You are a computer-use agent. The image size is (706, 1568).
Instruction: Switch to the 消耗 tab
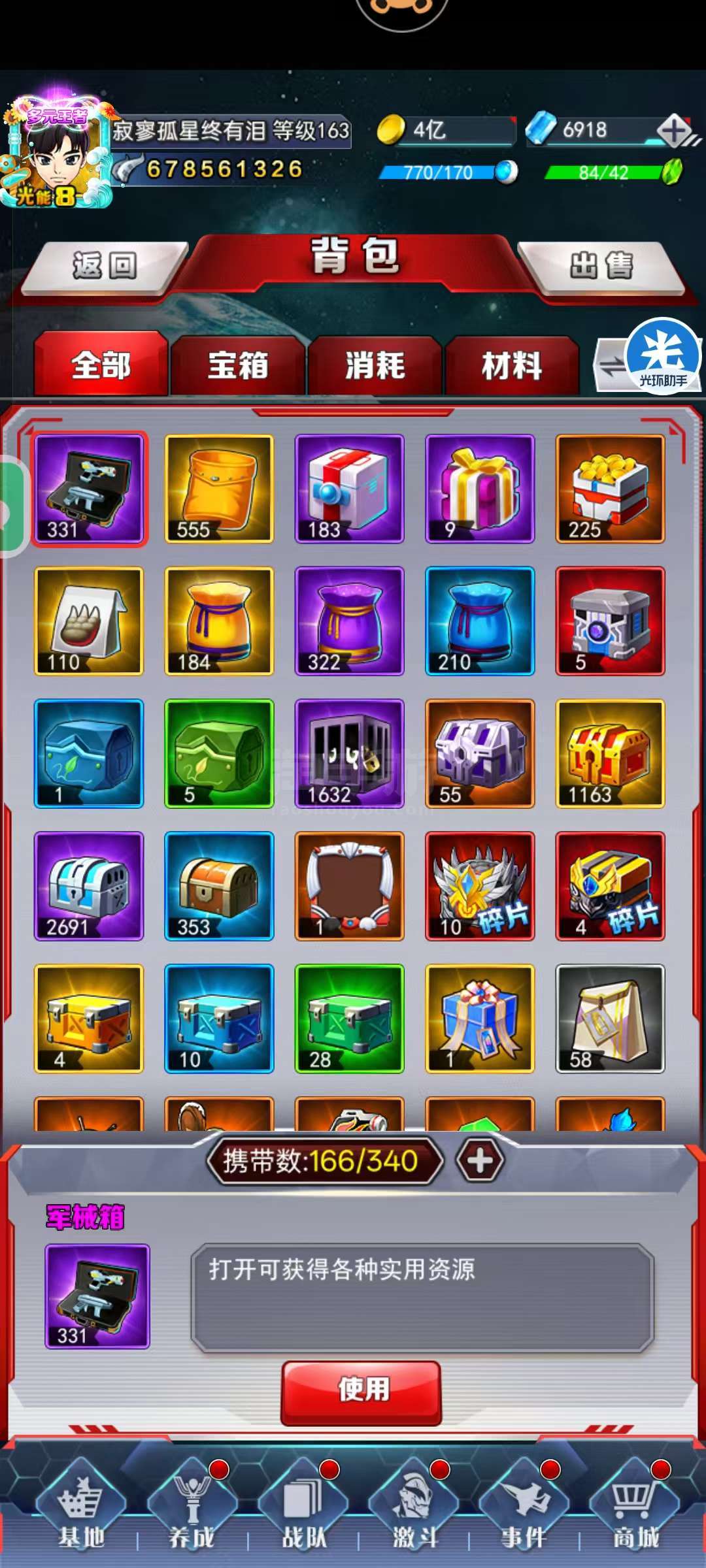pyautogui.click(x=375, y=365)
